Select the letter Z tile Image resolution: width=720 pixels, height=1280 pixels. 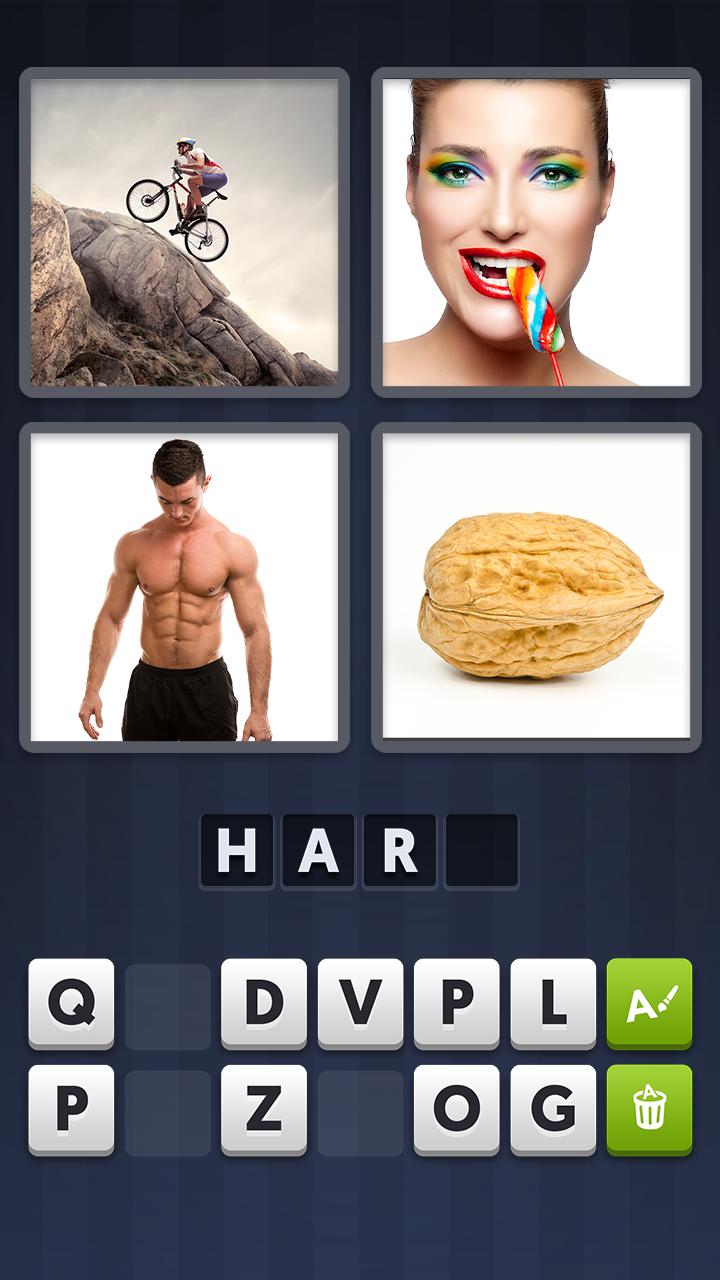tap(263, 1109)
